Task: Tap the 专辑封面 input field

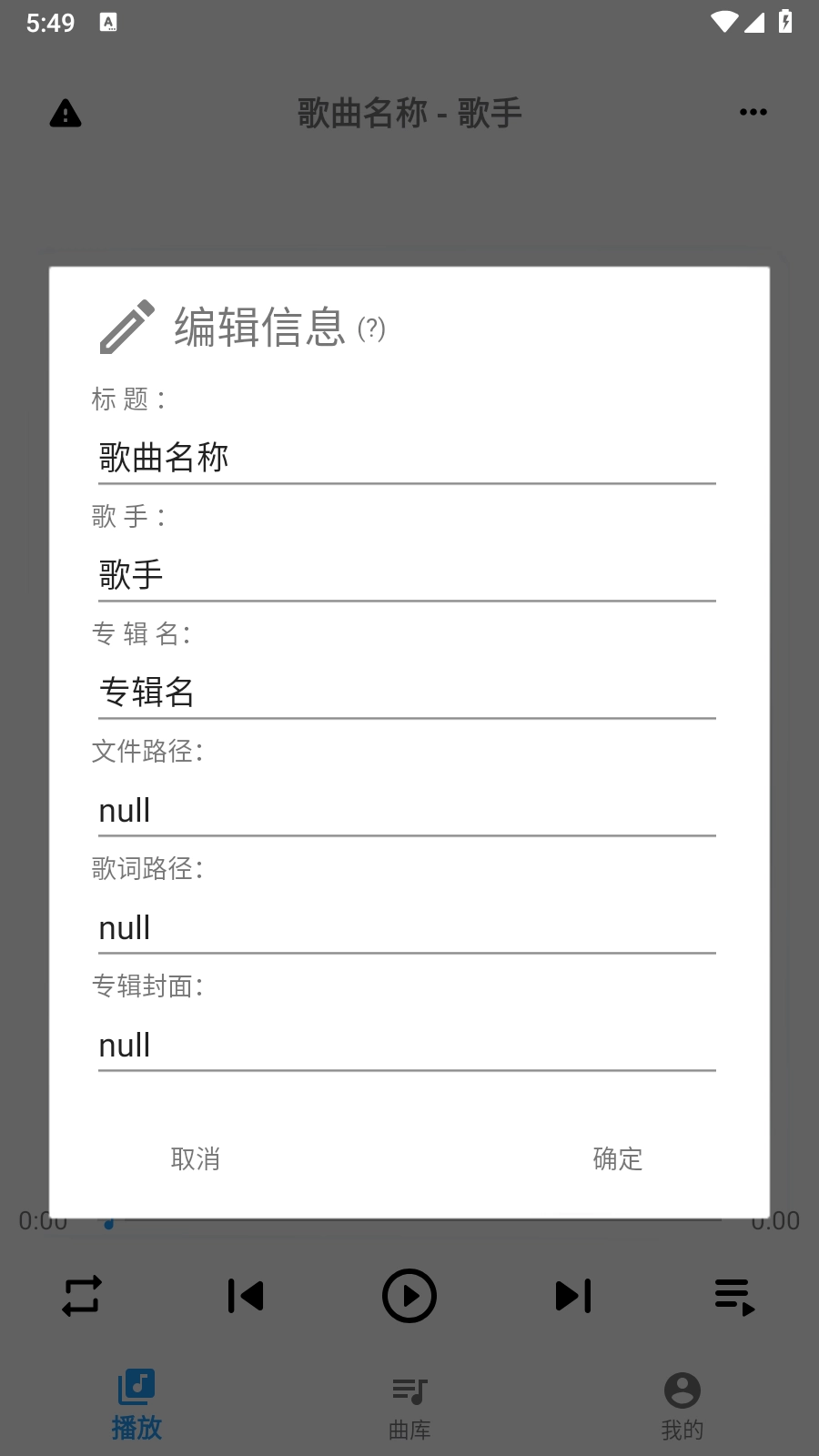Action: pos(406,1044)
